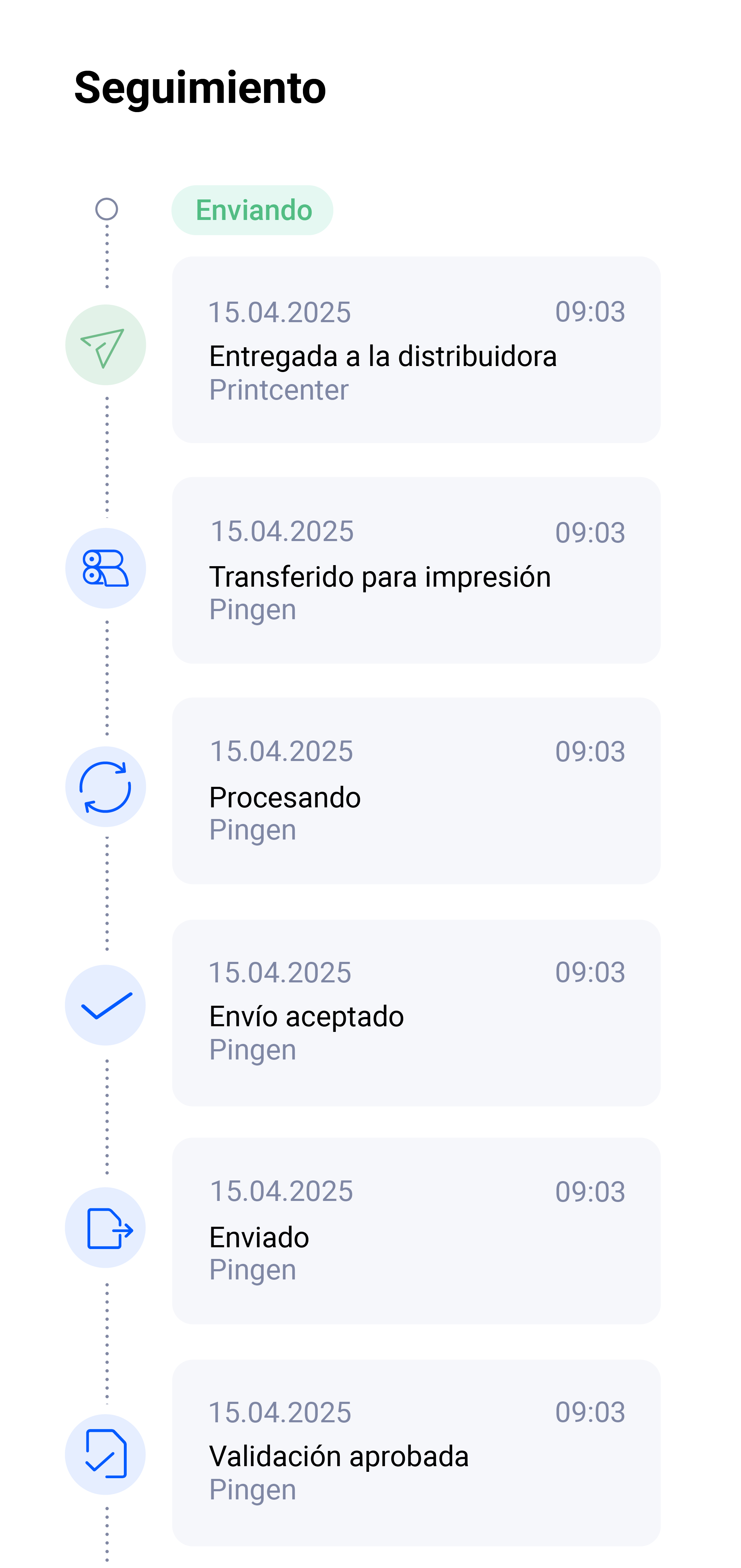Click the Pingen label under Enviado
Viewport: 741px width, 1568px height.
[x=252, y=1270]
